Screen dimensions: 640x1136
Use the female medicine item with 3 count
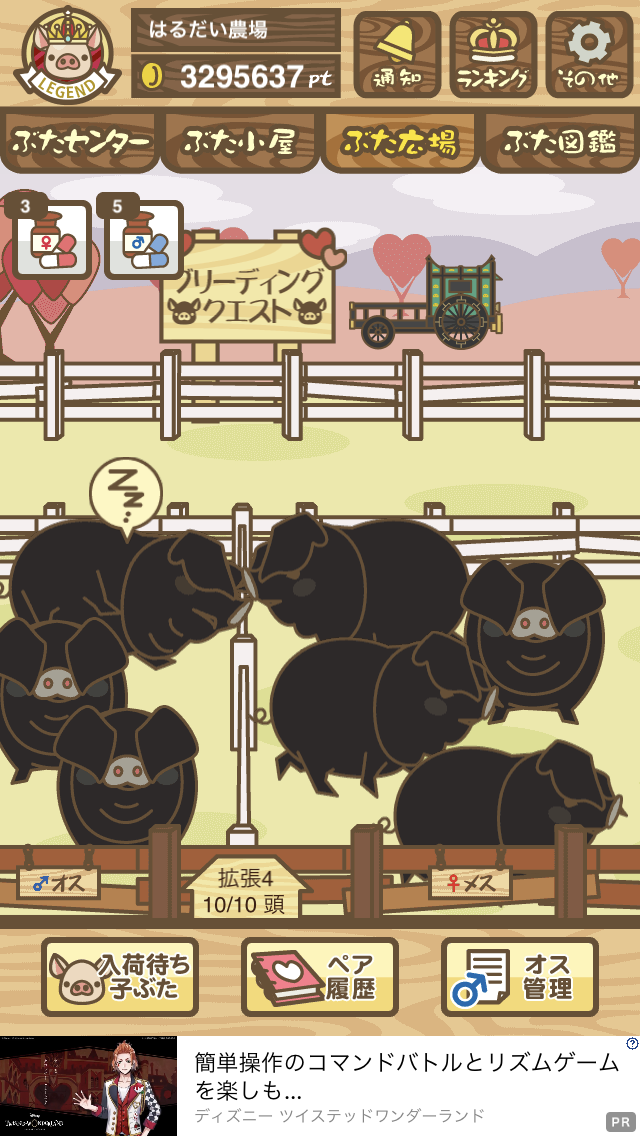[51, 238]
